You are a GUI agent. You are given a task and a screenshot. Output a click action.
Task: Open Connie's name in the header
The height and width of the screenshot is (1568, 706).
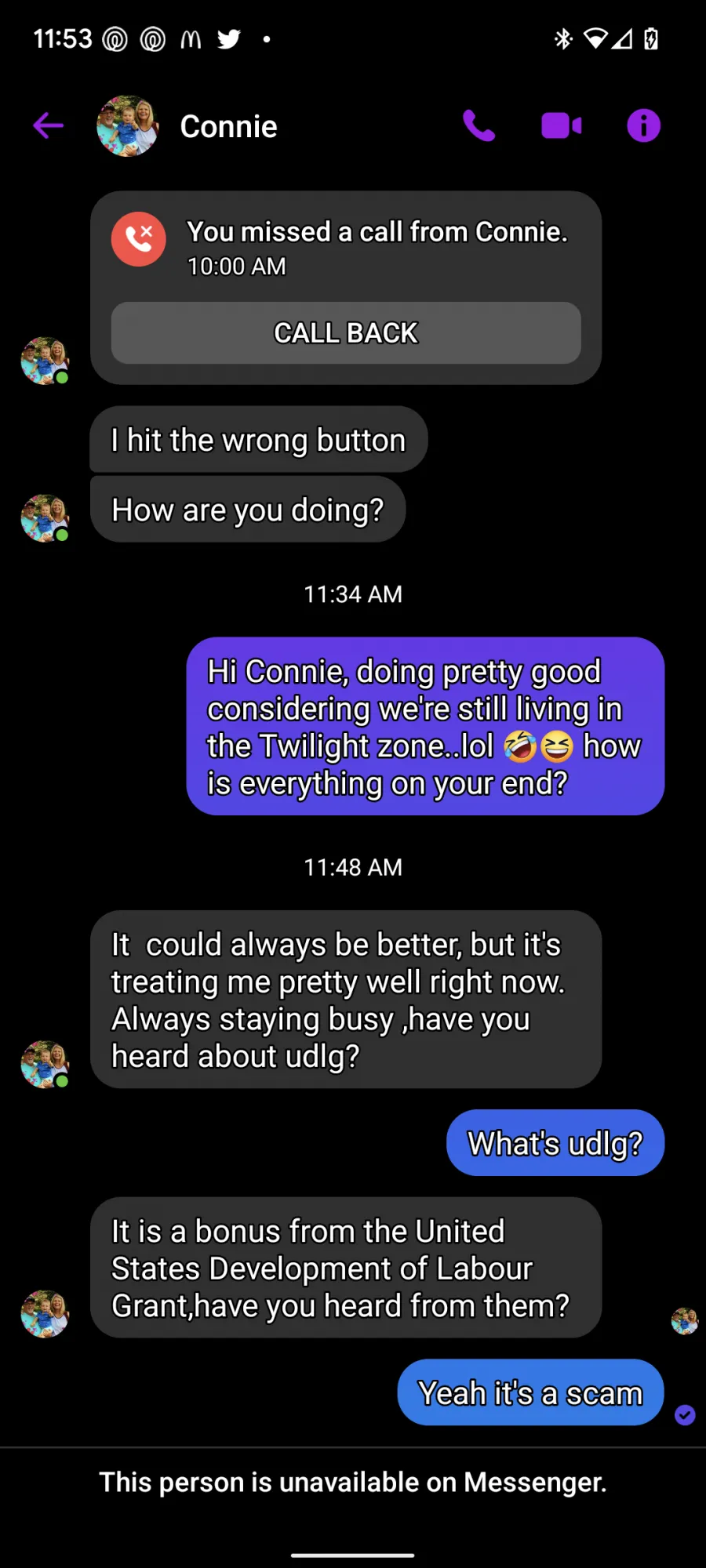click(x=228, y=126)
